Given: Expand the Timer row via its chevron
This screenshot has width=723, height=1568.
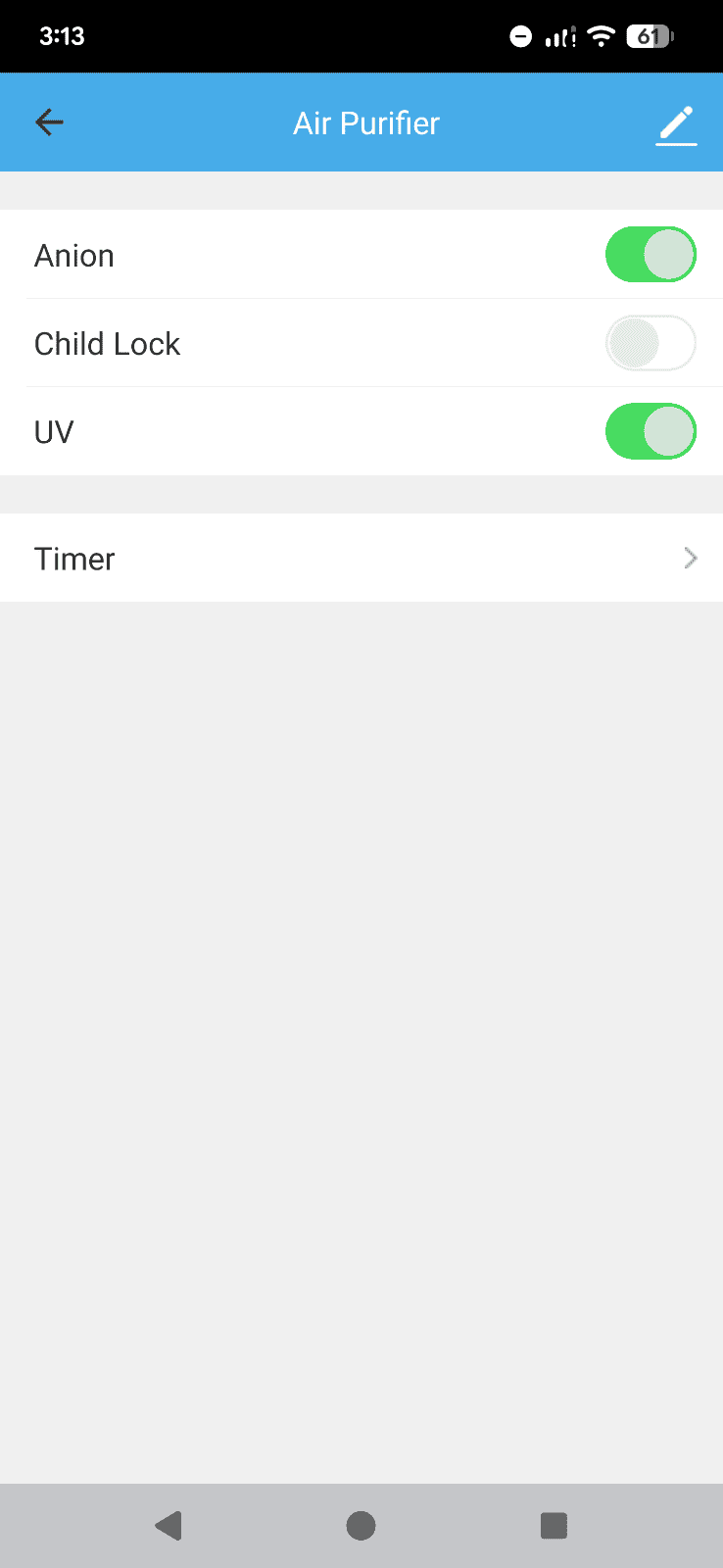Looking at the screenshot, I should tap(690, 558).
